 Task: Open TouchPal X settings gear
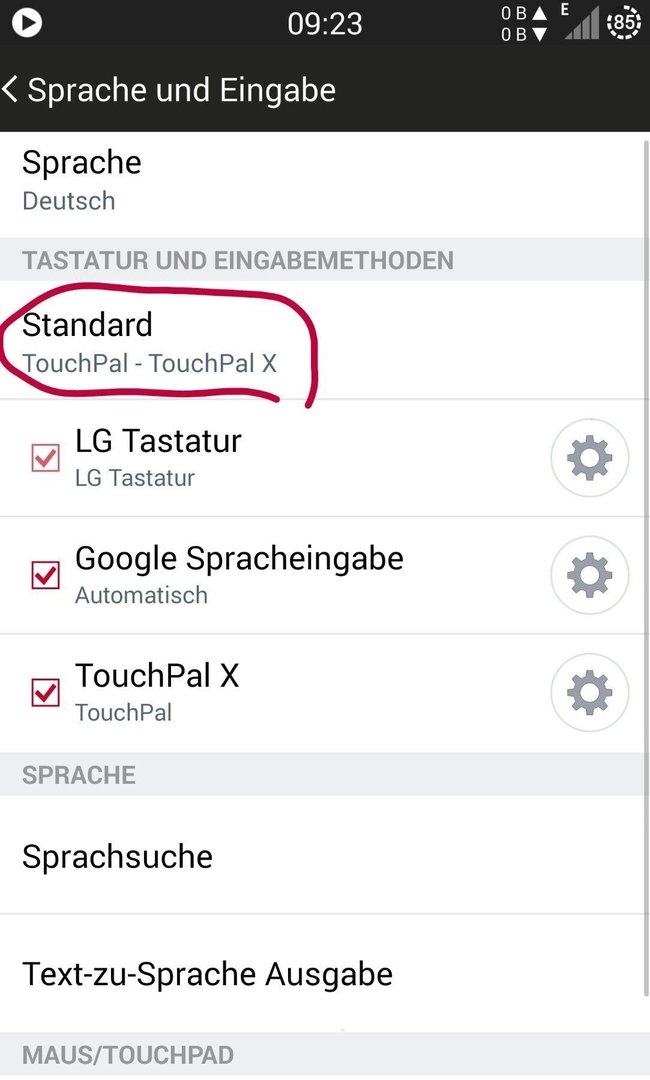click(x=589, y=692)
